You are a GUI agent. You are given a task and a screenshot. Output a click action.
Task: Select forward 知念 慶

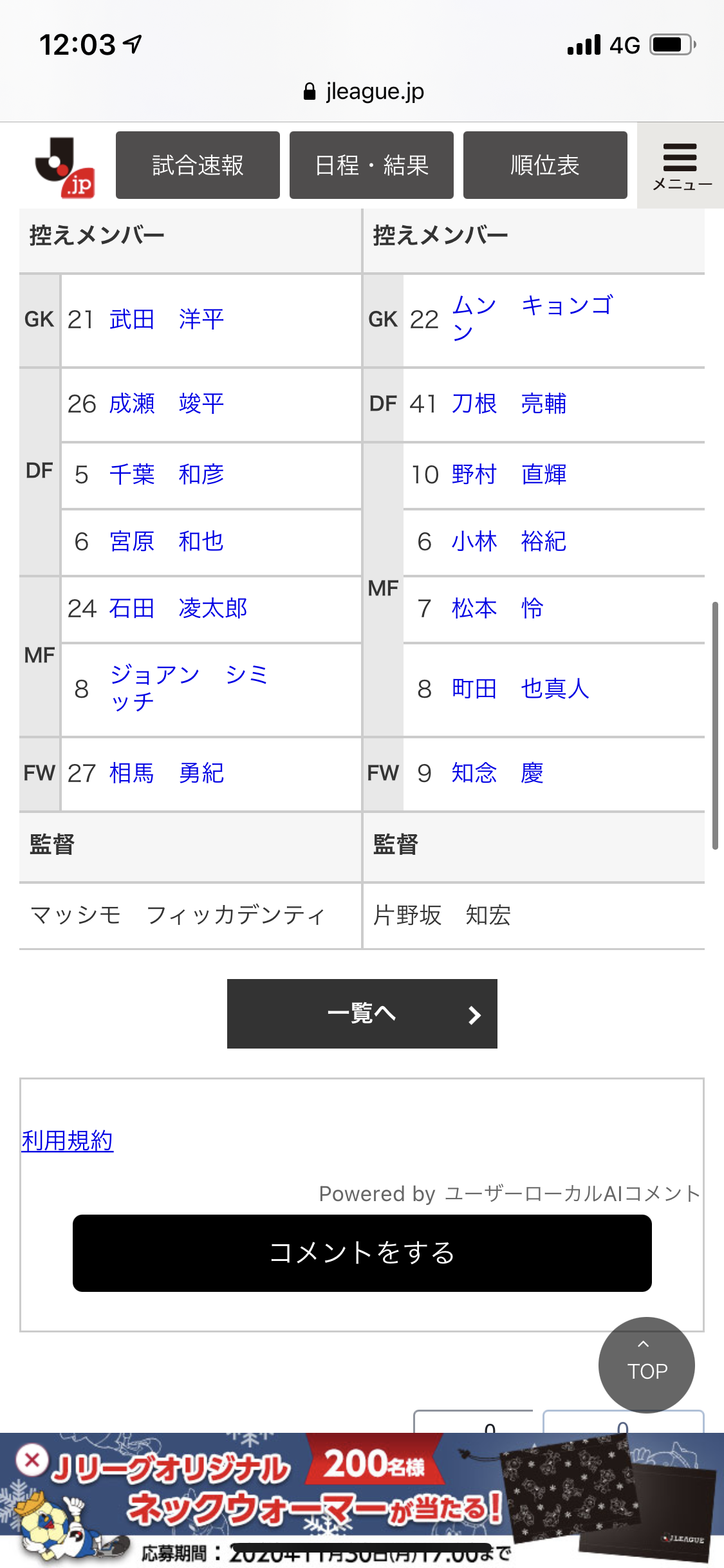pyautogui.click(x=497, y=773)
